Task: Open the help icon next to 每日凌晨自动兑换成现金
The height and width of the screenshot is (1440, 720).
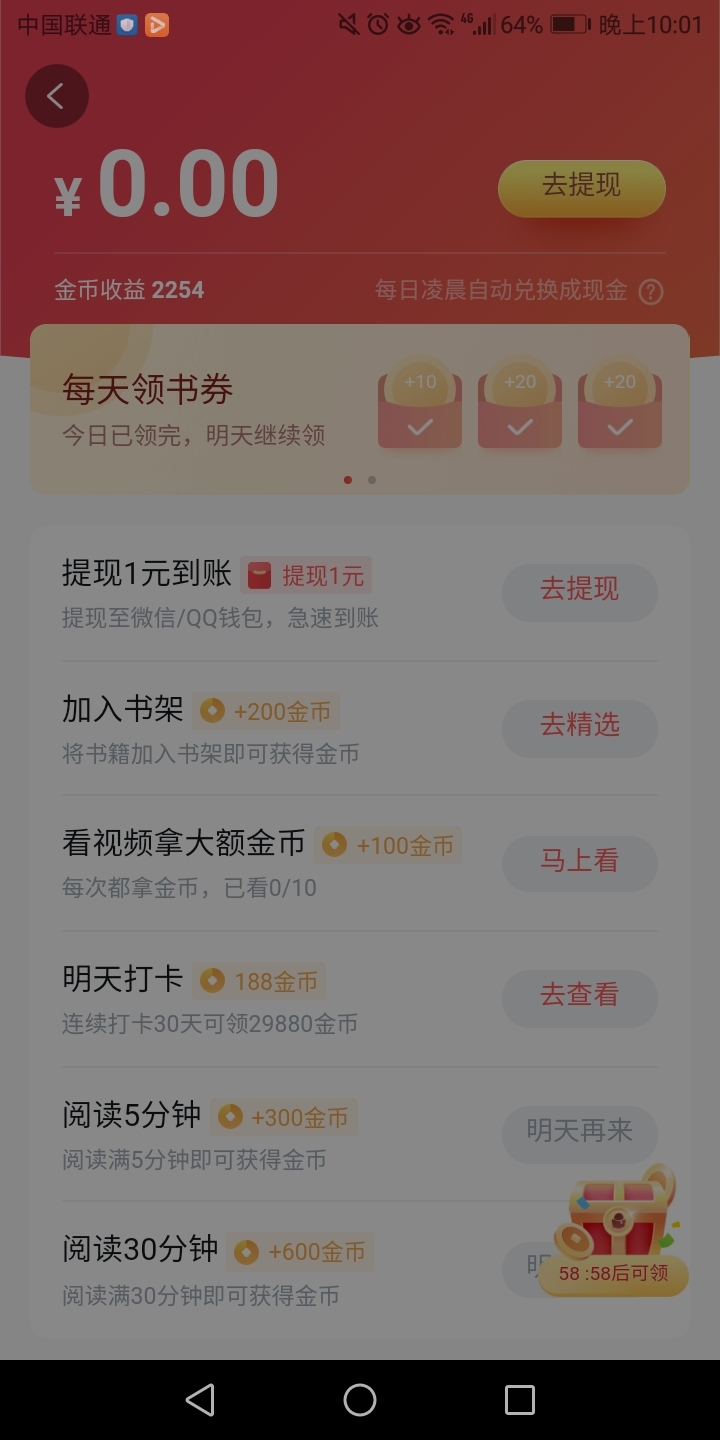Action: pos(651,292)
